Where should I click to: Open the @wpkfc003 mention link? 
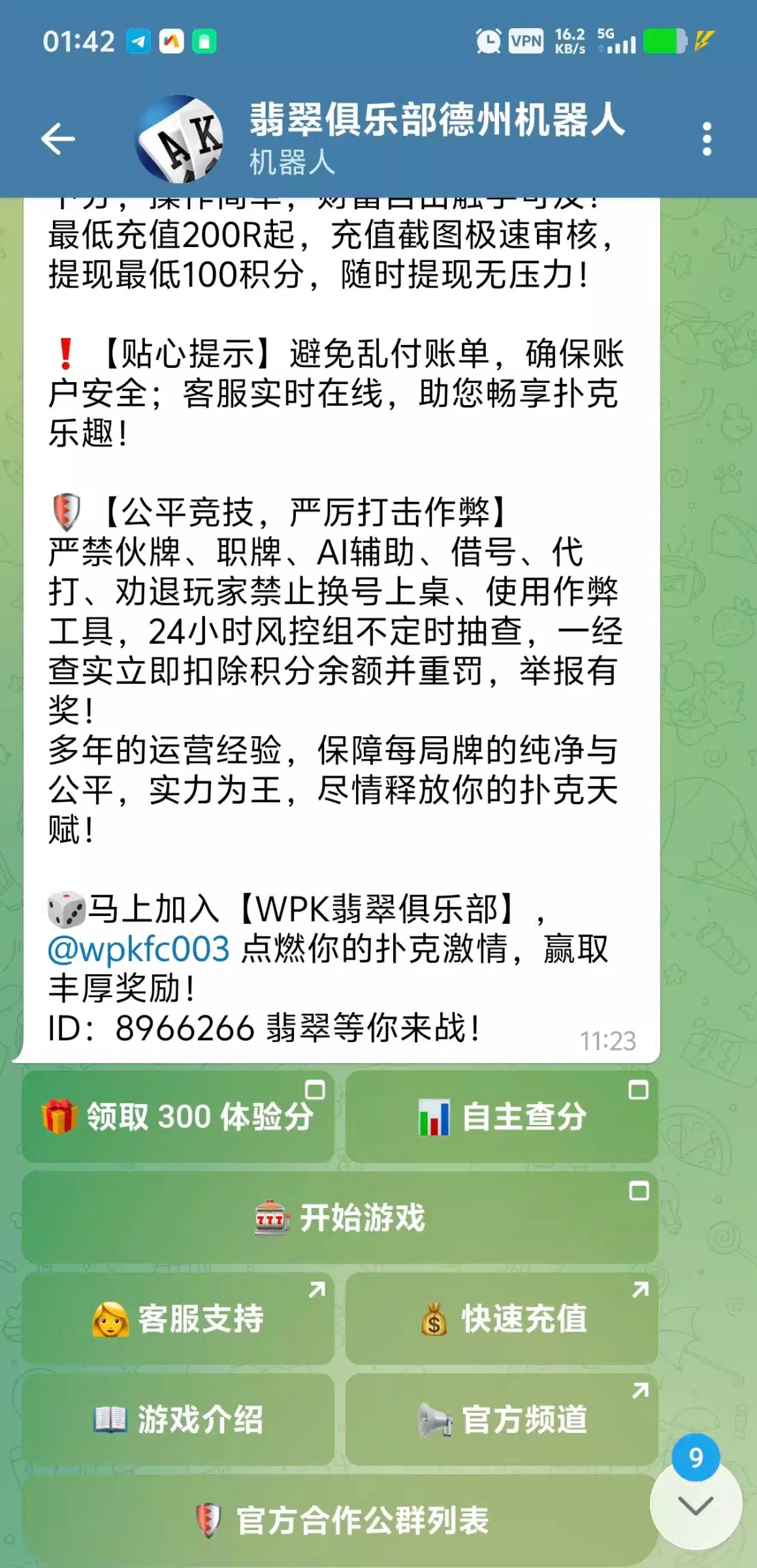click(x=139, y=949)
